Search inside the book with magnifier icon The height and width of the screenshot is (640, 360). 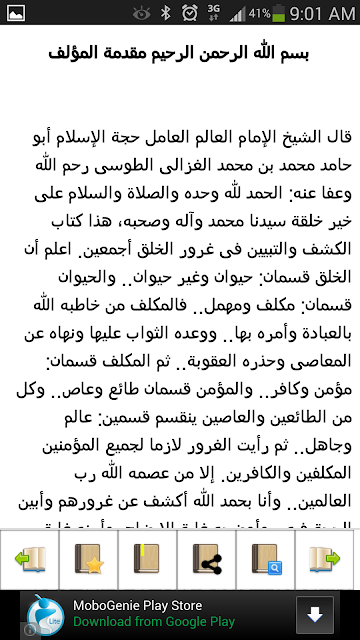click(x=265, y=559)
